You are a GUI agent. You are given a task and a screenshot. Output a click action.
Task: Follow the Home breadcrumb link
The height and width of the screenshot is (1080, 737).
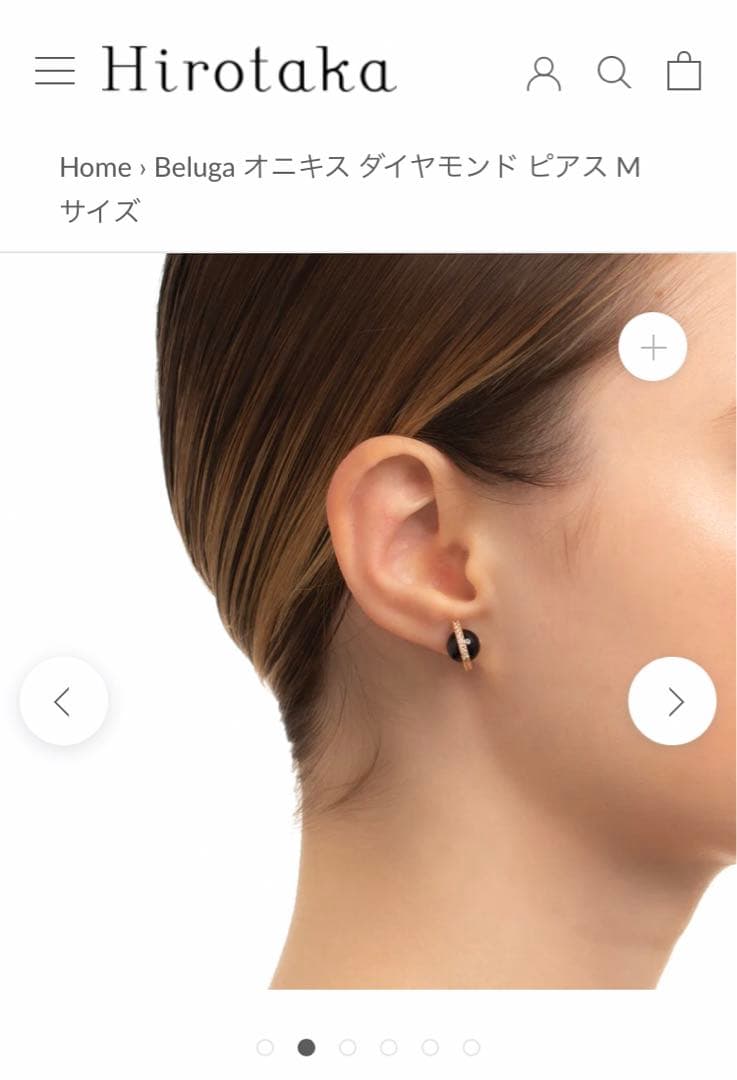pyautogui.click(x=95, y=167)
